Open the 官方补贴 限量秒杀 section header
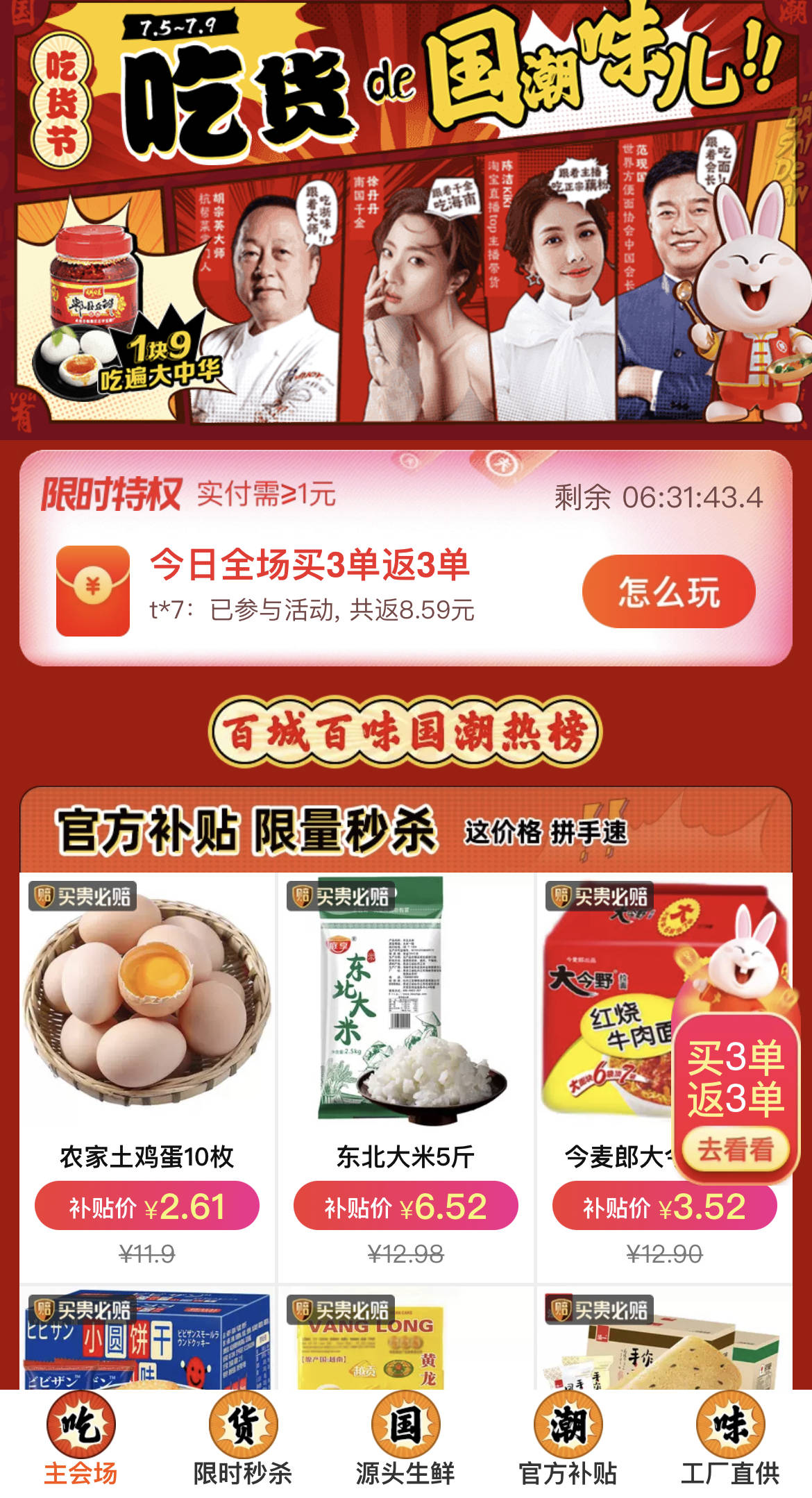 coord(406,830)
